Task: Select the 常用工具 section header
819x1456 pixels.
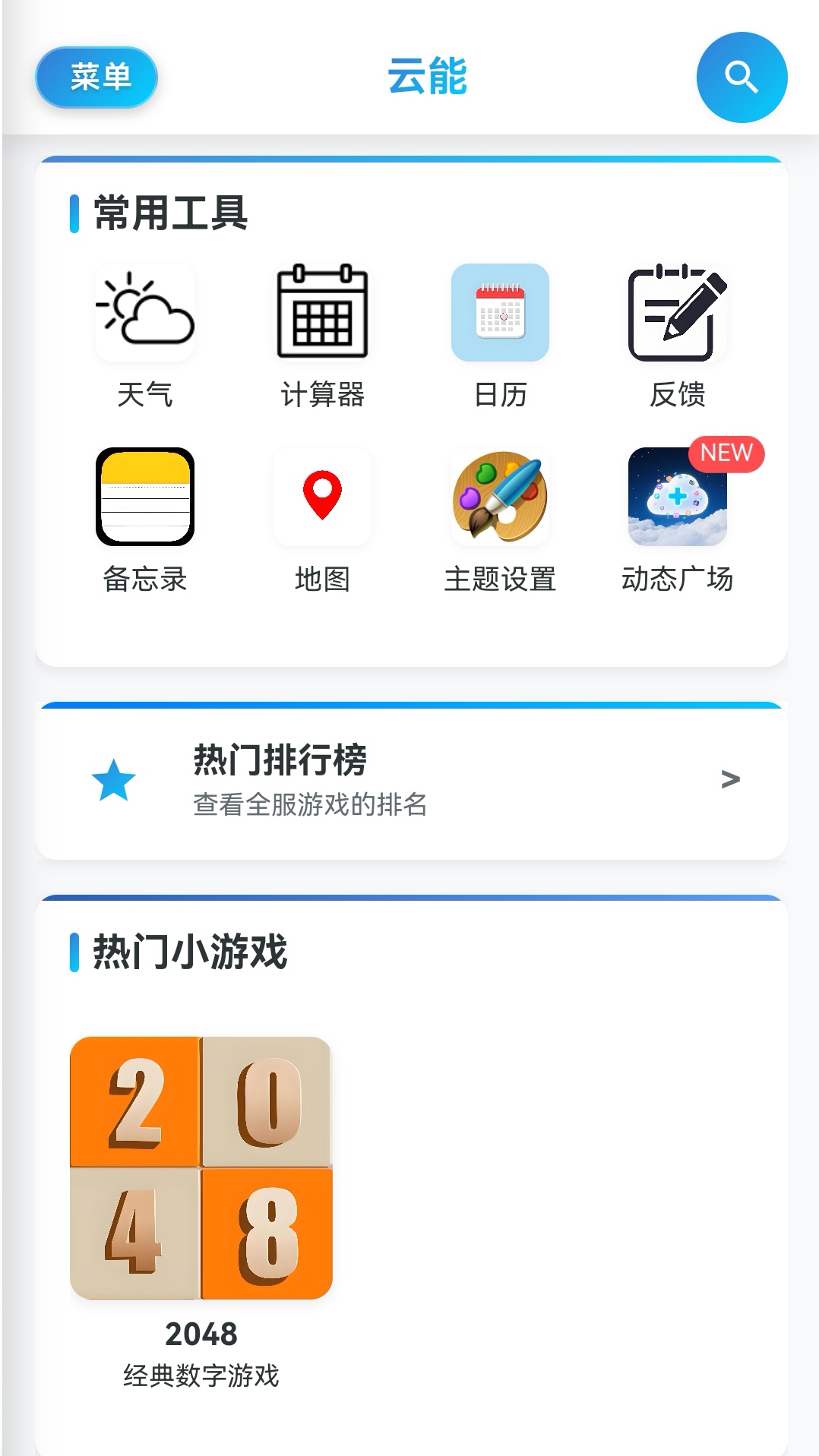Action: pos(169,211)
